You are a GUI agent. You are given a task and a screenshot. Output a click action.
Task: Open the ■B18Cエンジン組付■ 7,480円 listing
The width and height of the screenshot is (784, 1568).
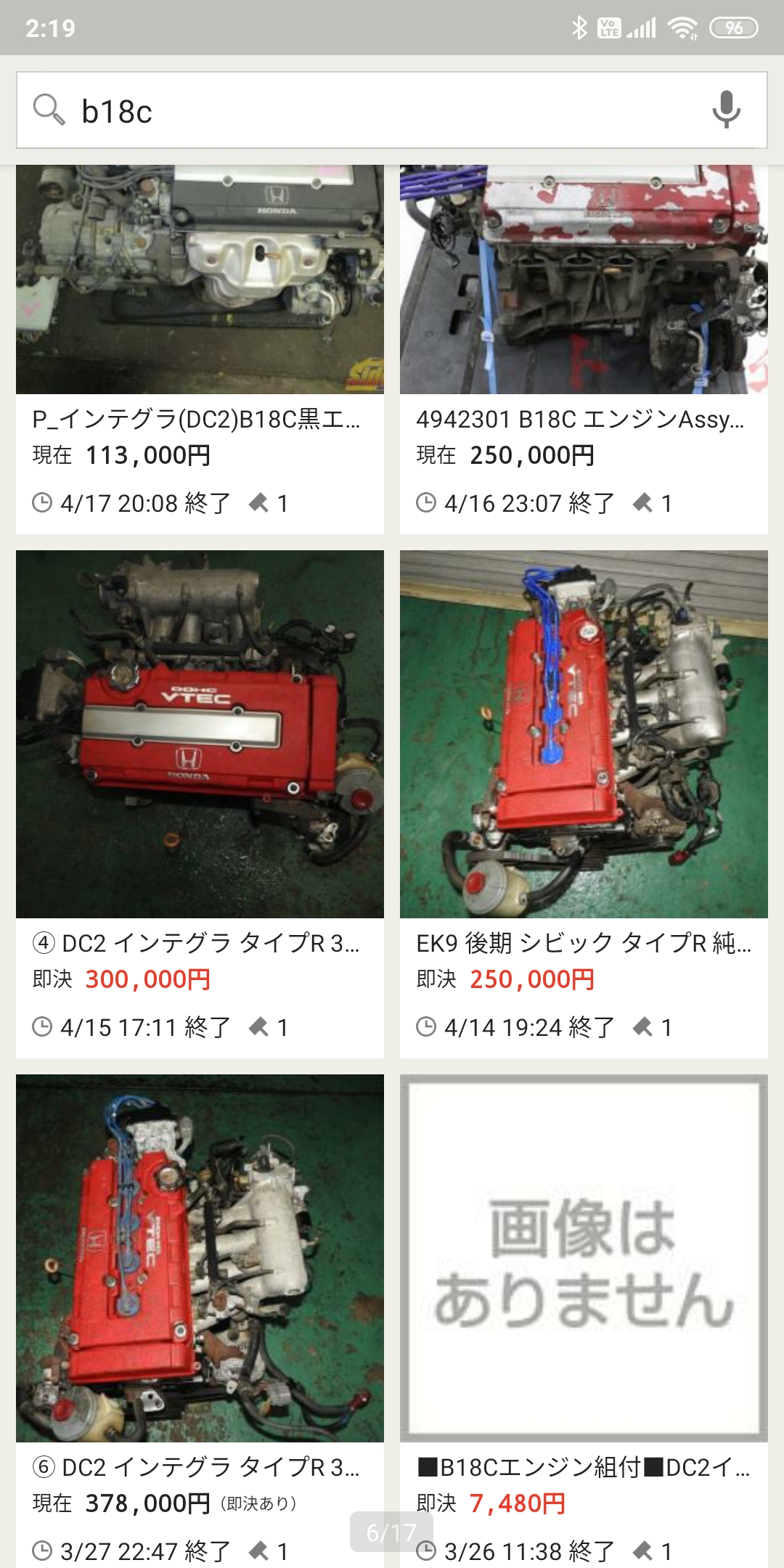point(584,1307)
